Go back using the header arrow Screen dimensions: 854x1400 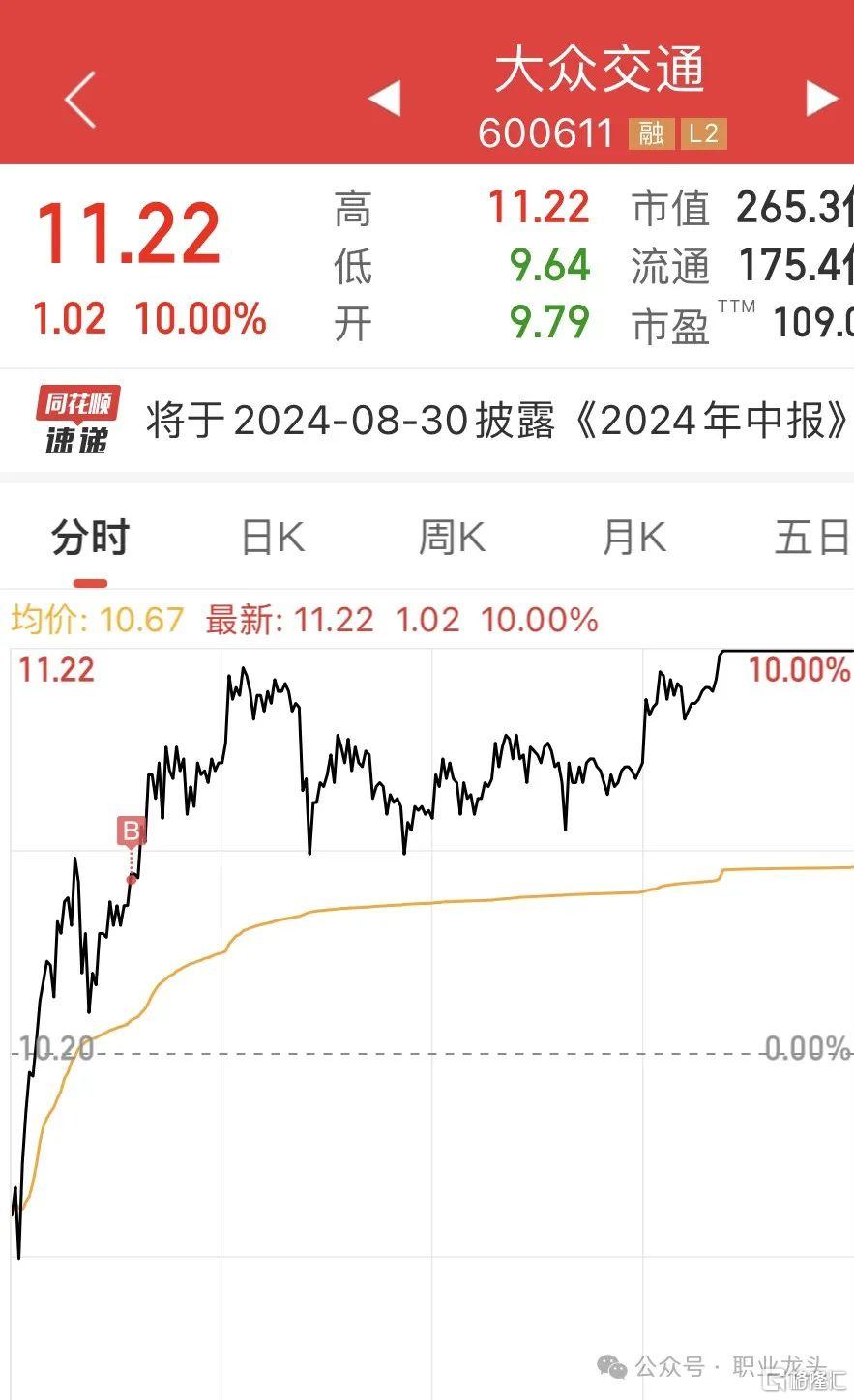pos(80,99)
